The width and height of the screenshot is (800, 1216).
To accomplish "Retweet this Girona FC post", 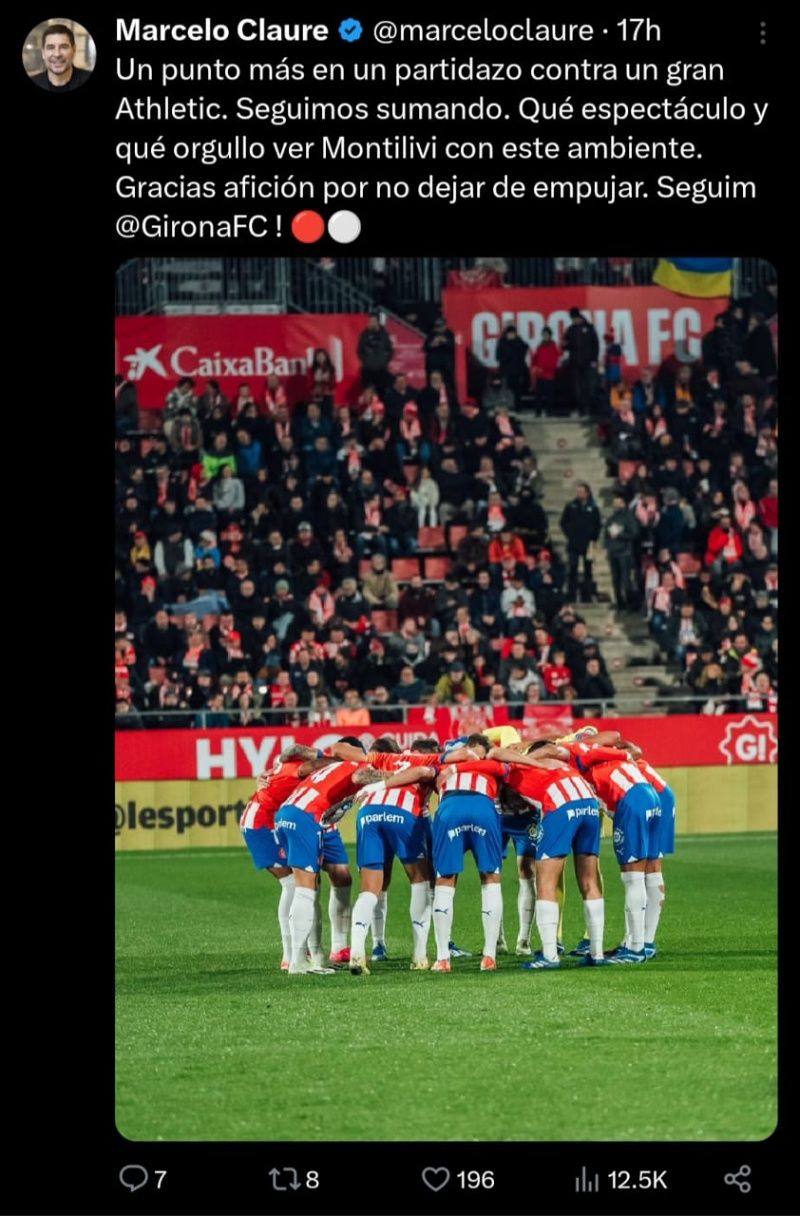I will tap(285, 1179).
